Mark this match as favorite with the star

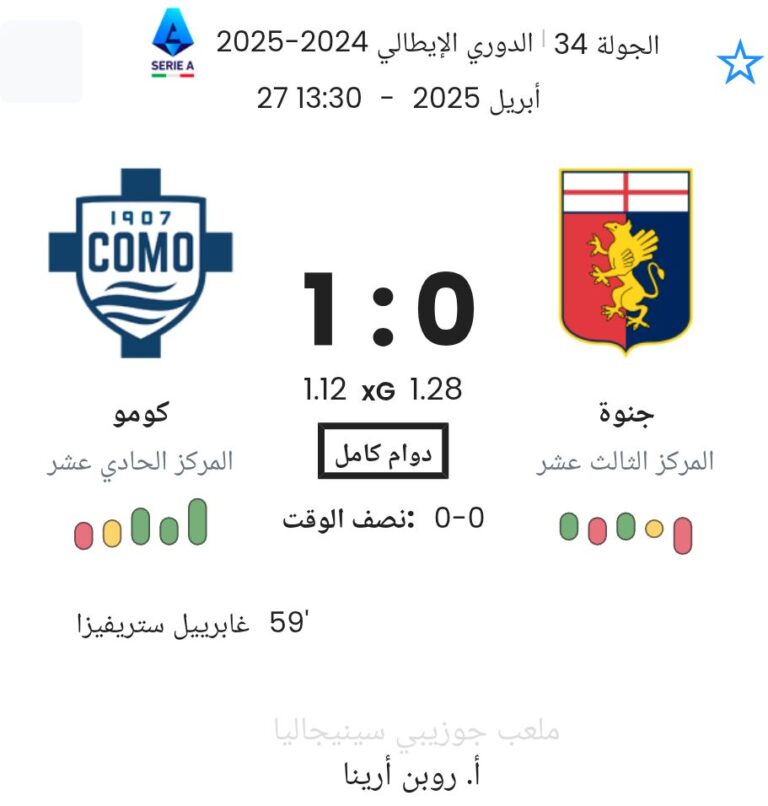(739, 63)
